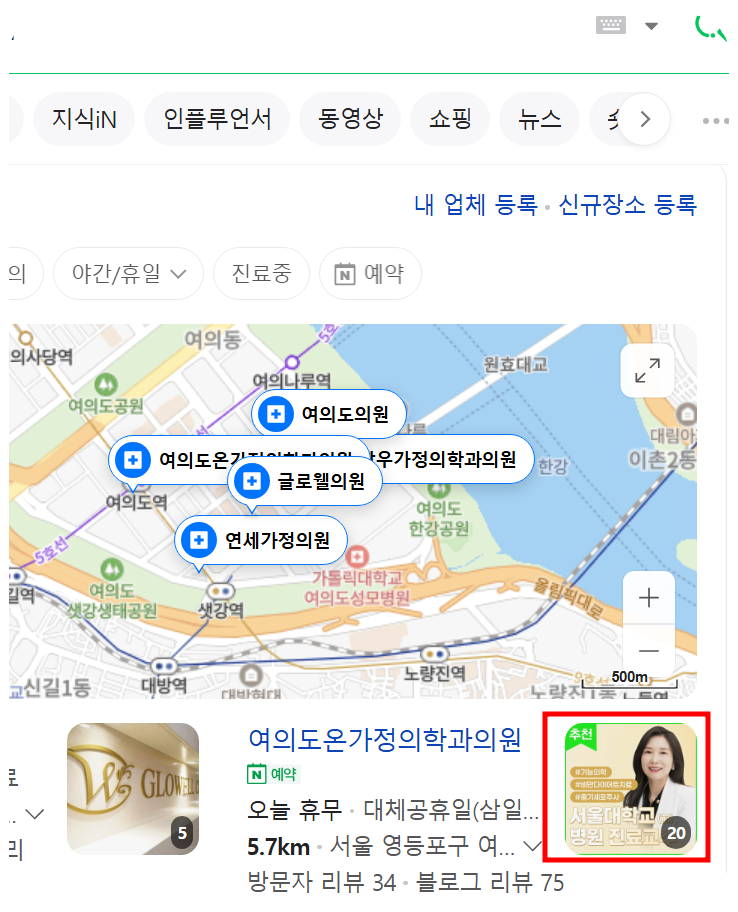This screenshot has width=738, height=912.
Task: Apply the 예약 filter chip
Action: click(370, 273)
